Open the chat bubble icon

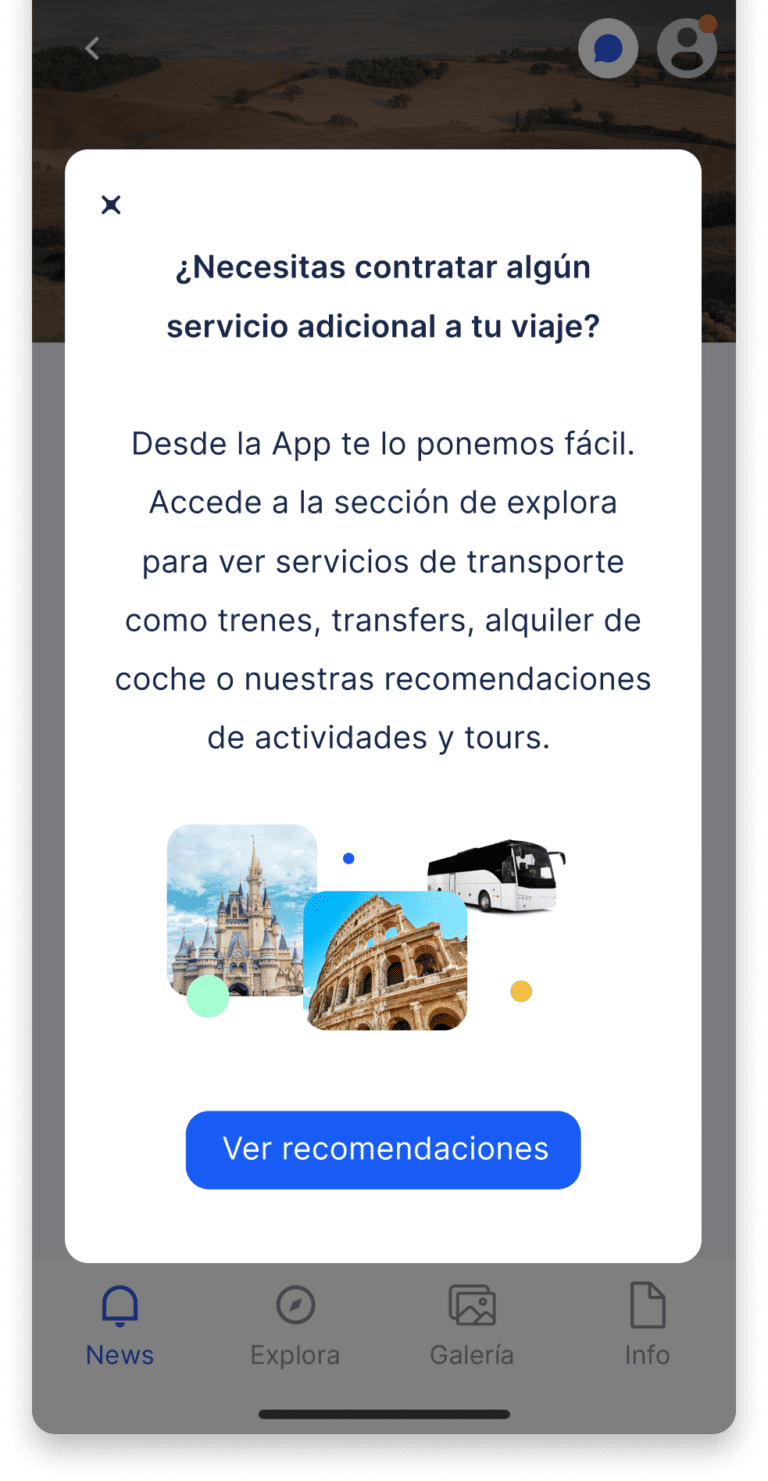pos(608,49)
